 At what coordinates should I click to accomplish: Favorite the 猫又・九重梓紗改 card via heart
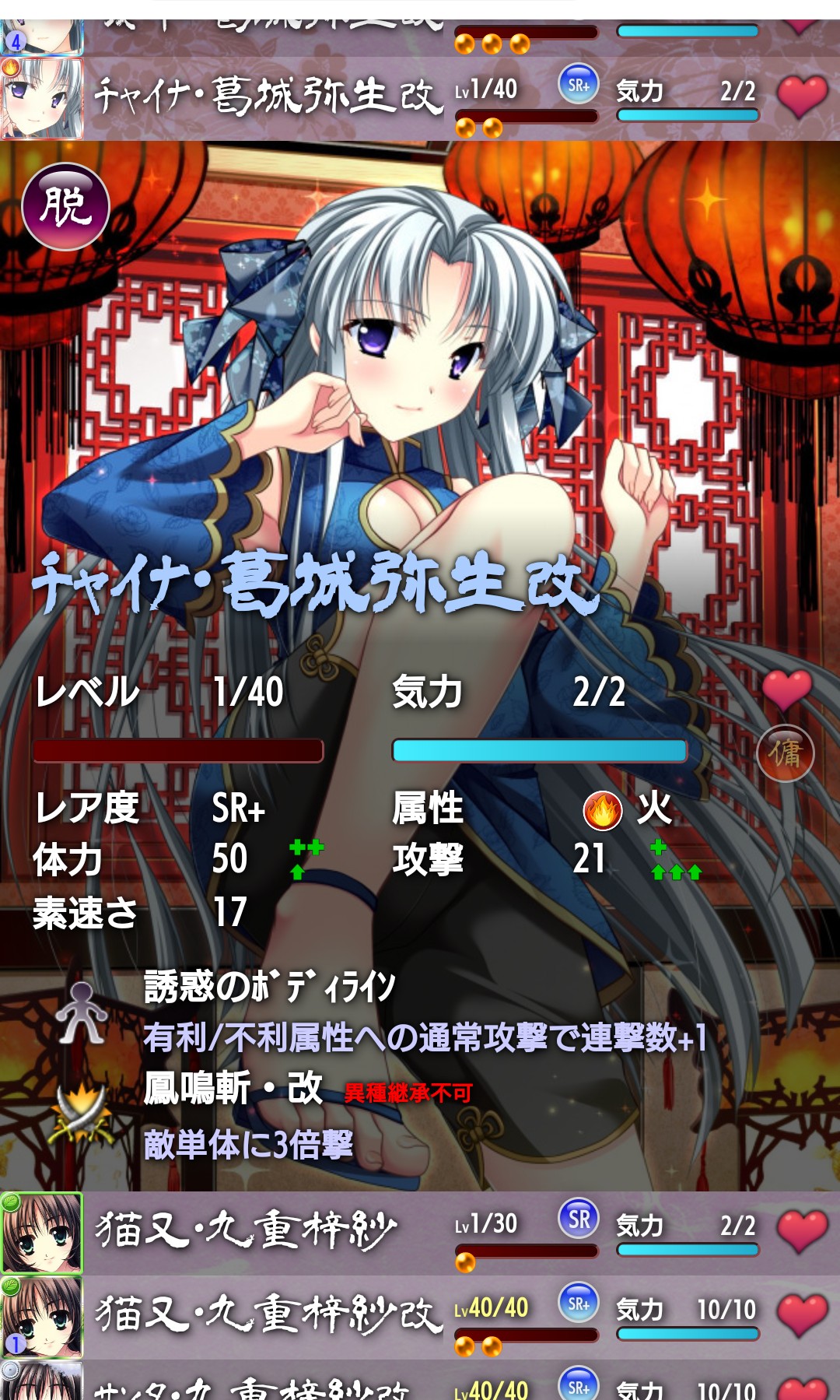[x=802, y=1316]
